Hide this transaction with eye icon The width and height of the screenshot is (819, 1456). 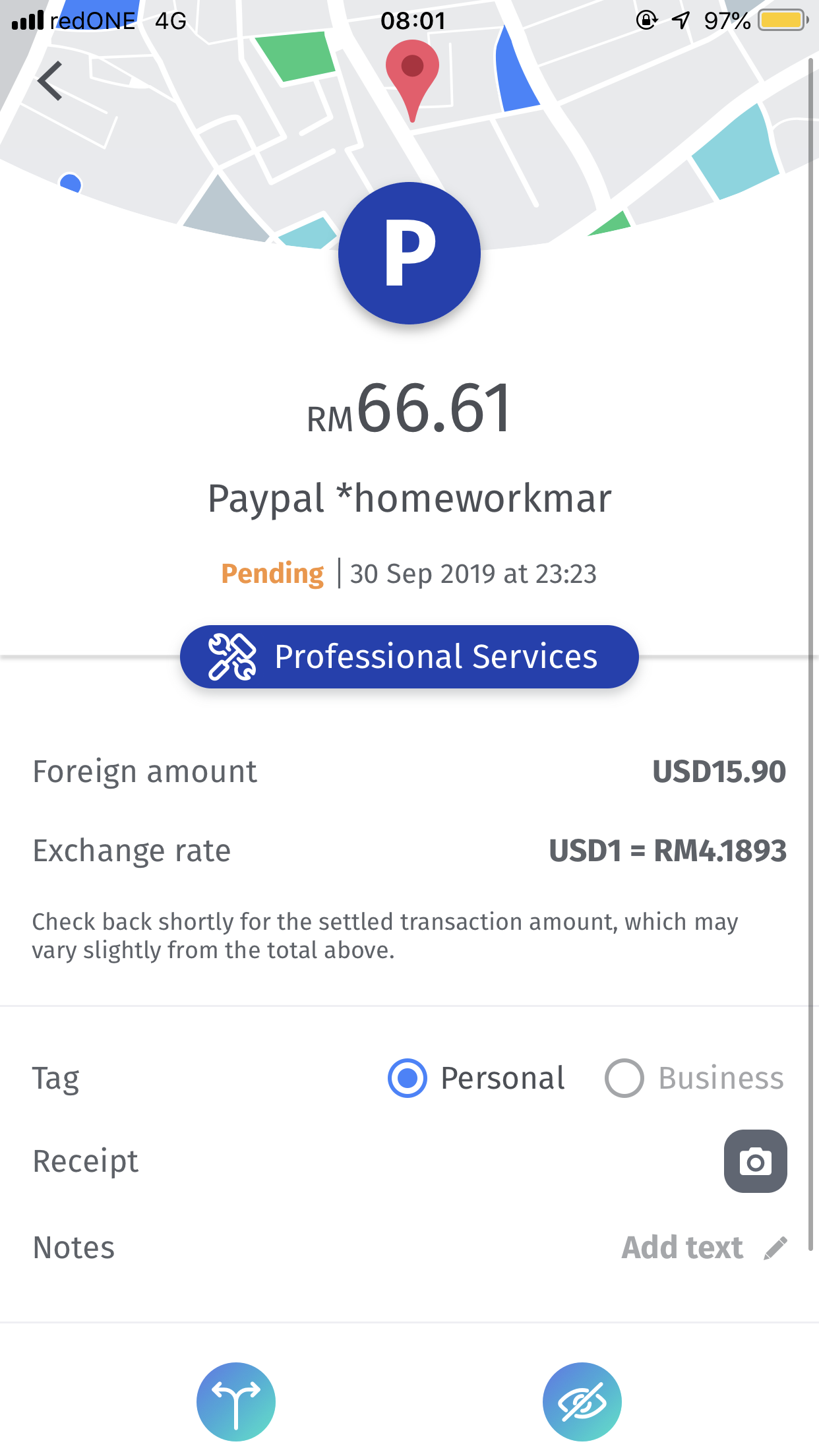582,1401
